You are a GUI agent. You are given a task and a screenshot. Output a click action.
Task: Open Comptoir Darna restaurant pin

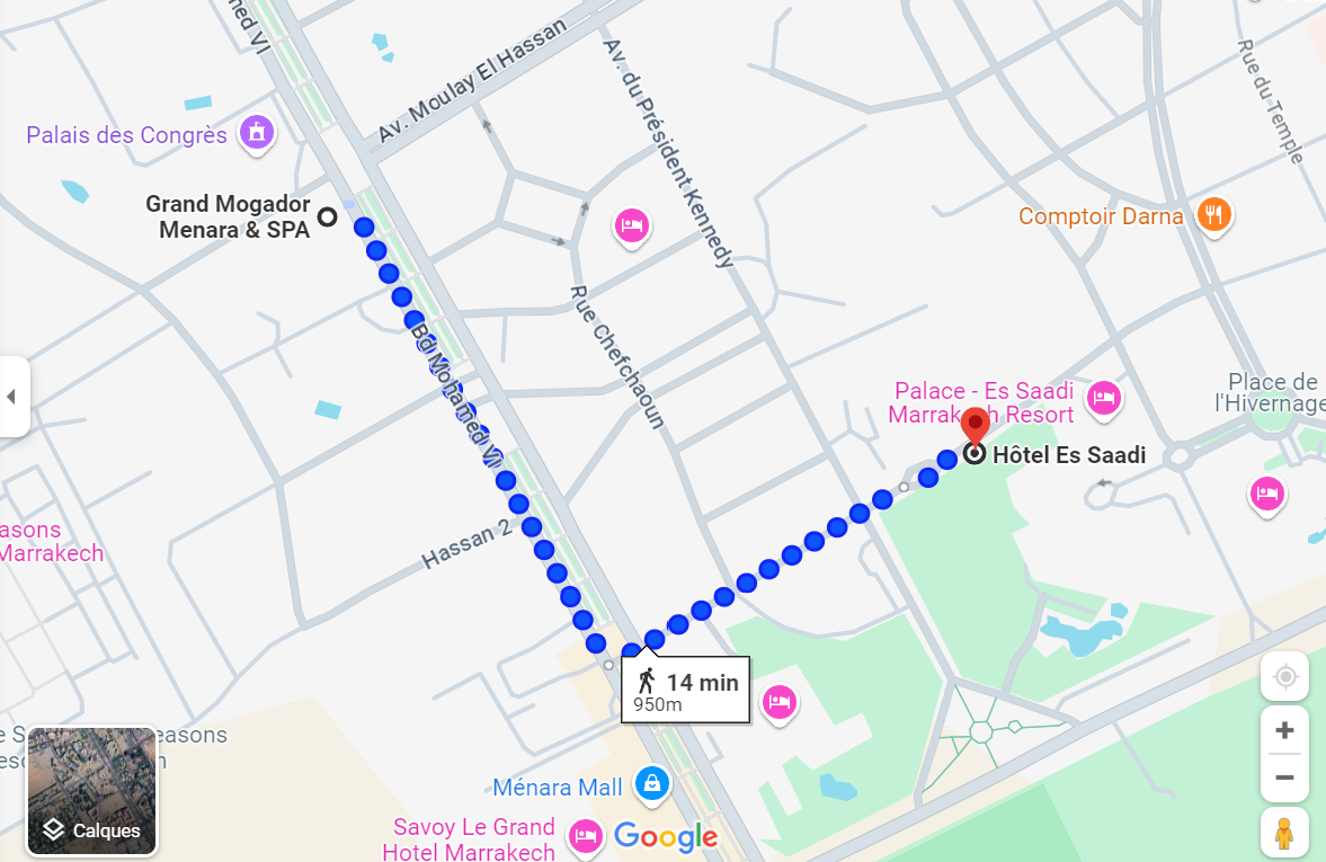click(x=1214, y=214)
